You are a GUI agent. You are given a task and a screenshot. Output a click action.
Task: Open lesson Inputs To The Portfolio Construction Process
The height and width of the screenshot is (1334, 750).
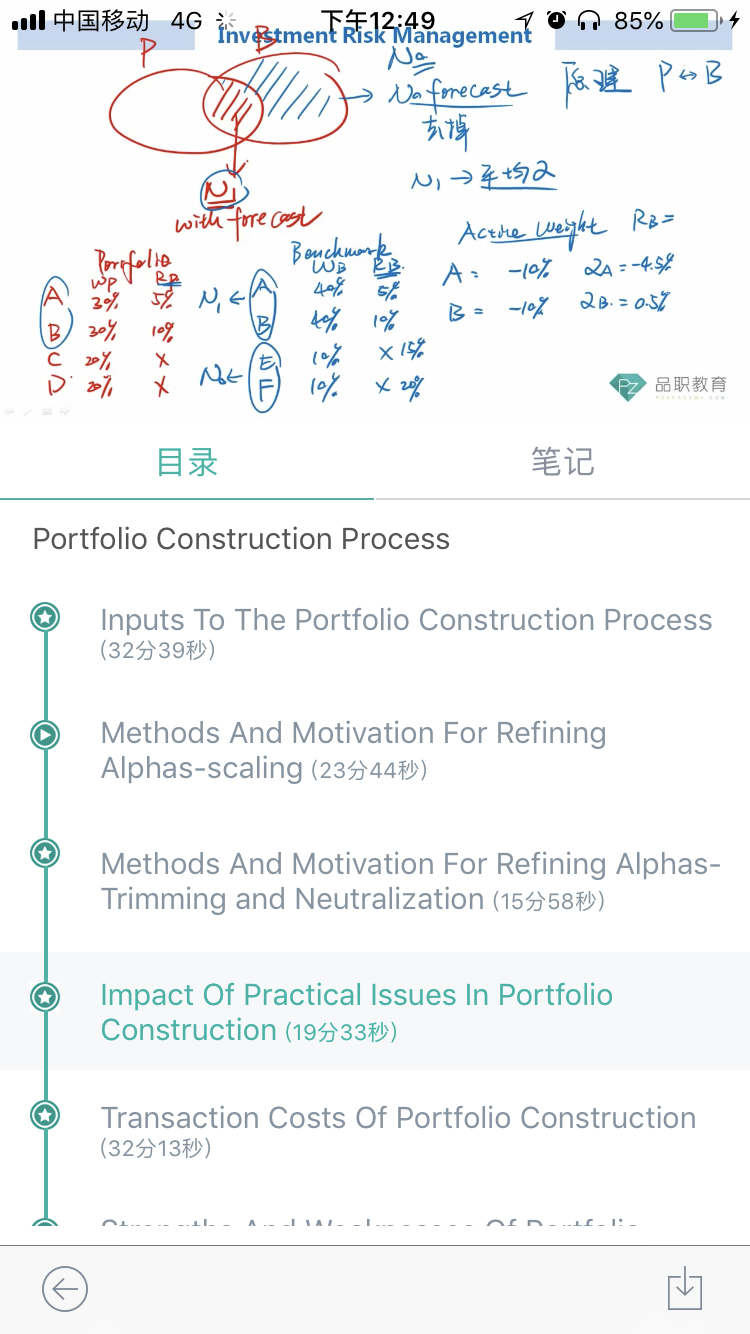tap(375, 633)
